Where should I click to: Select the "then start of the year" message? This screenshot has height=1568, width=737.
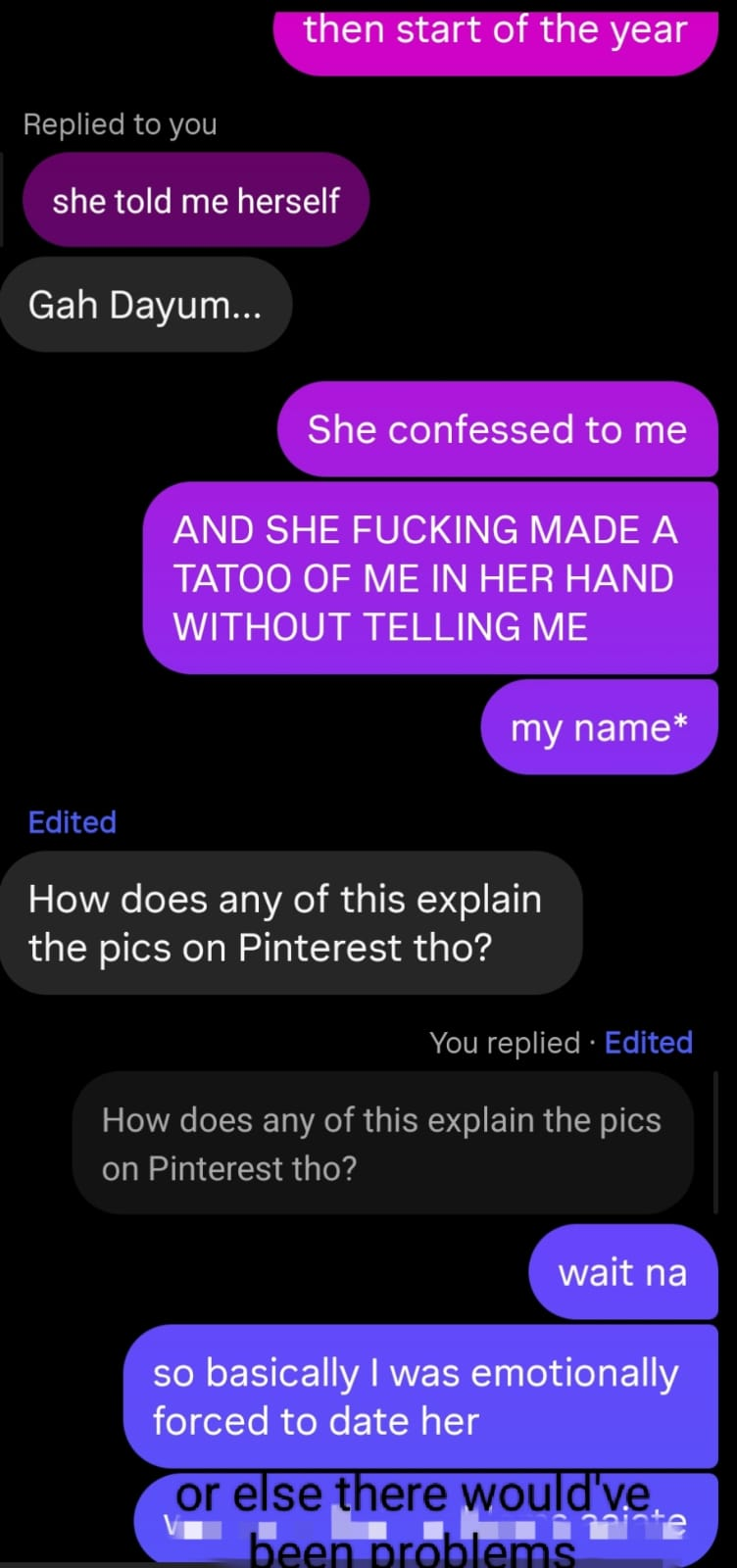click(x=496, y=30)
